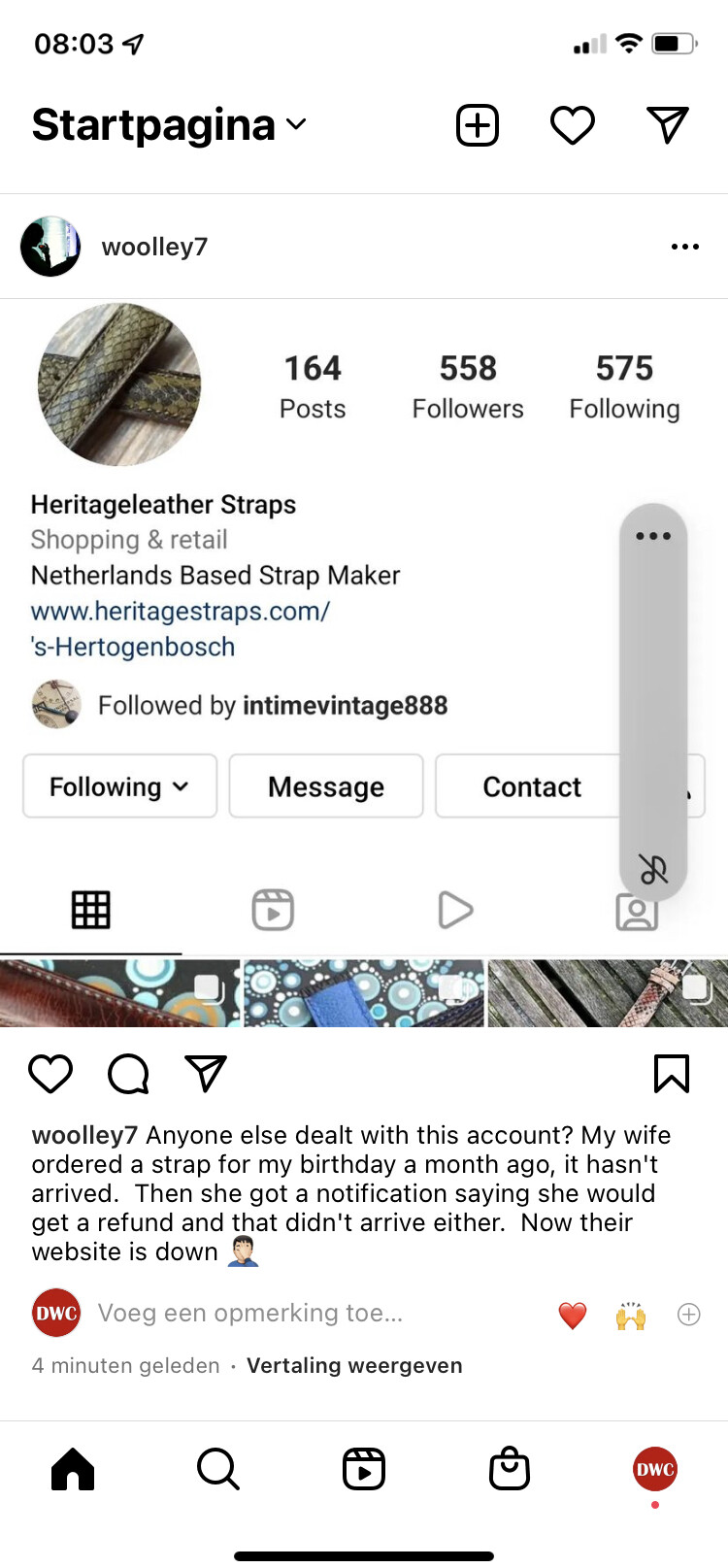This screenshot has width=728, height=1568.
Task: Switch to the search tab
Action: (x=218, y=1469)
